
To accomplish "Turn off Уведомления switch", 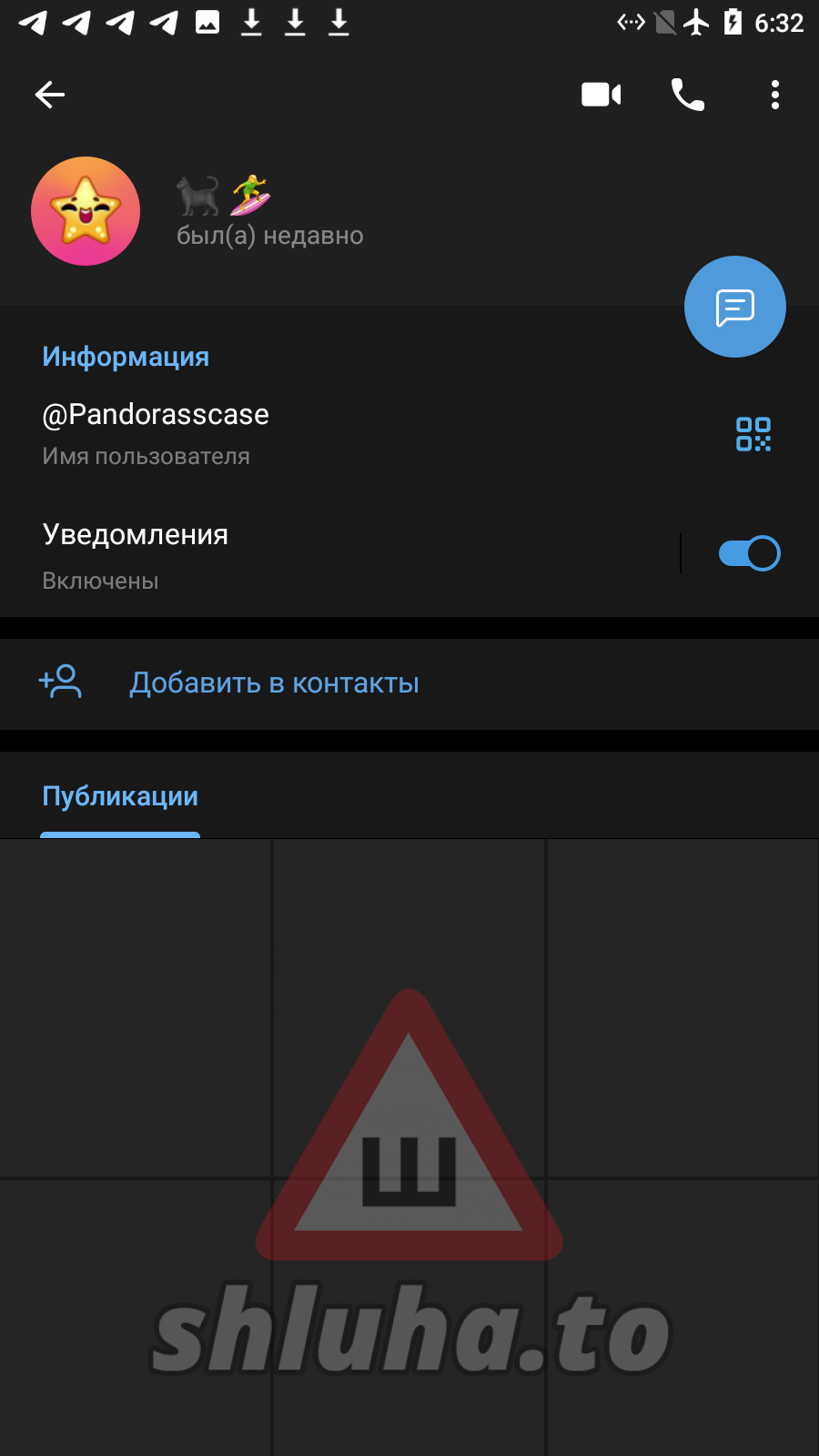I will tap(749, 553).
